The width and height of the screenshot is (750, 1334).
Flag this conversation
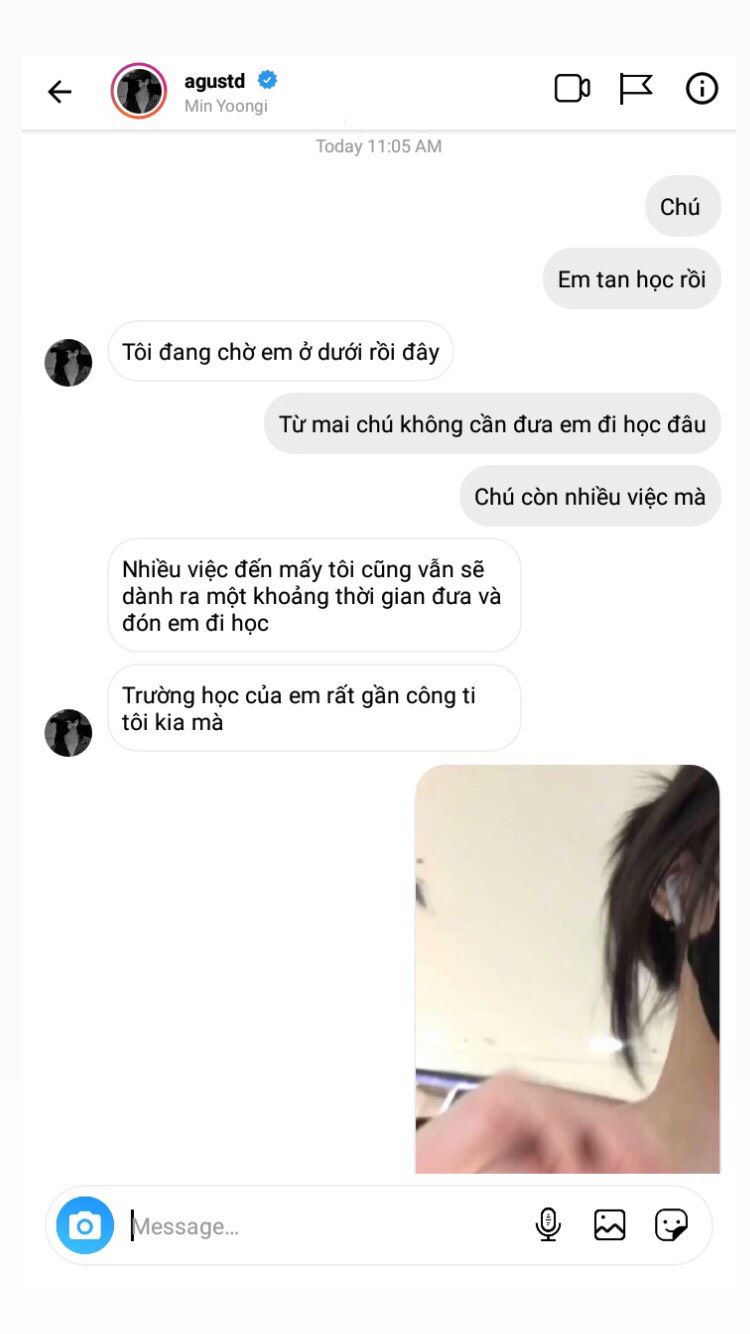[x=636, y=88]
